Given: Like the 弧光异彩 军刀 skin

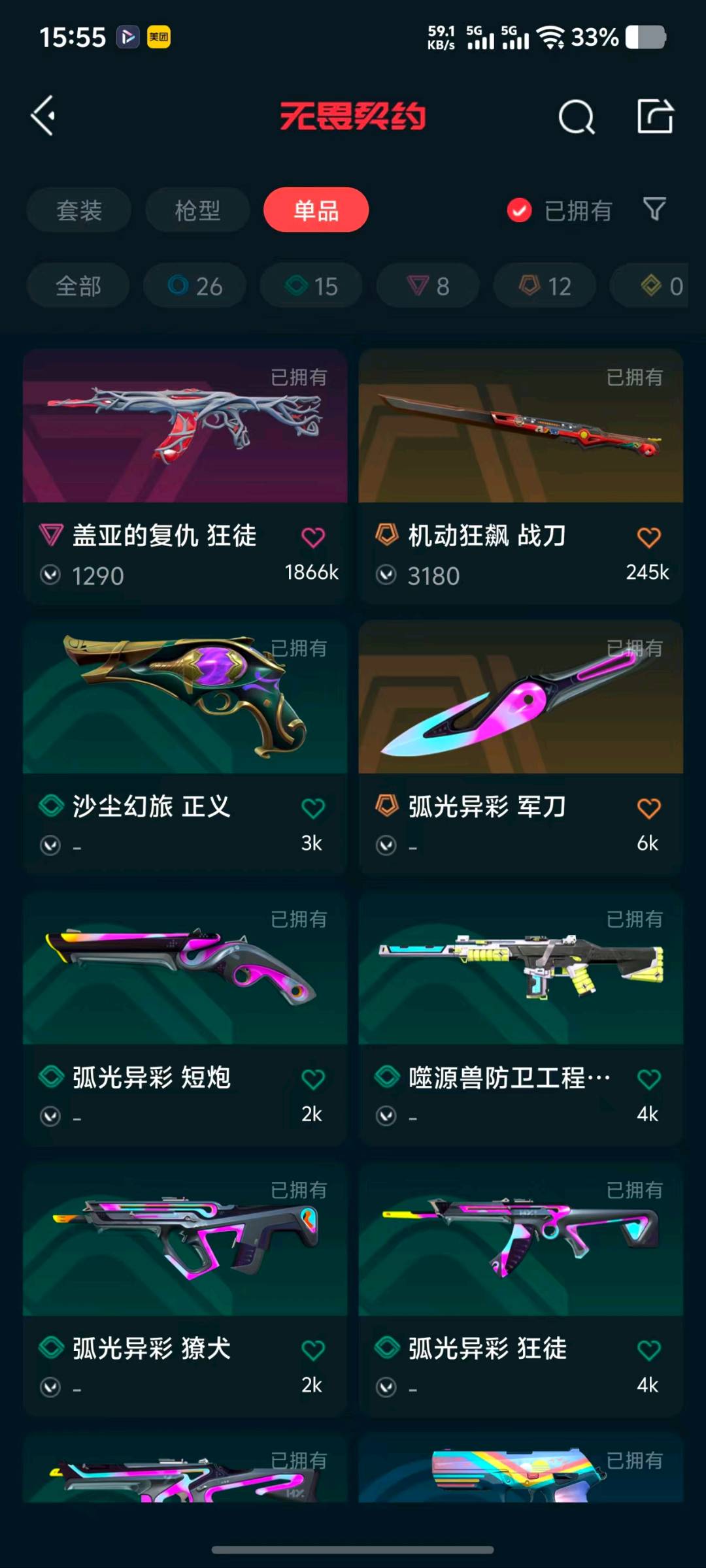Looking at the screenshot, I should 648,809.
